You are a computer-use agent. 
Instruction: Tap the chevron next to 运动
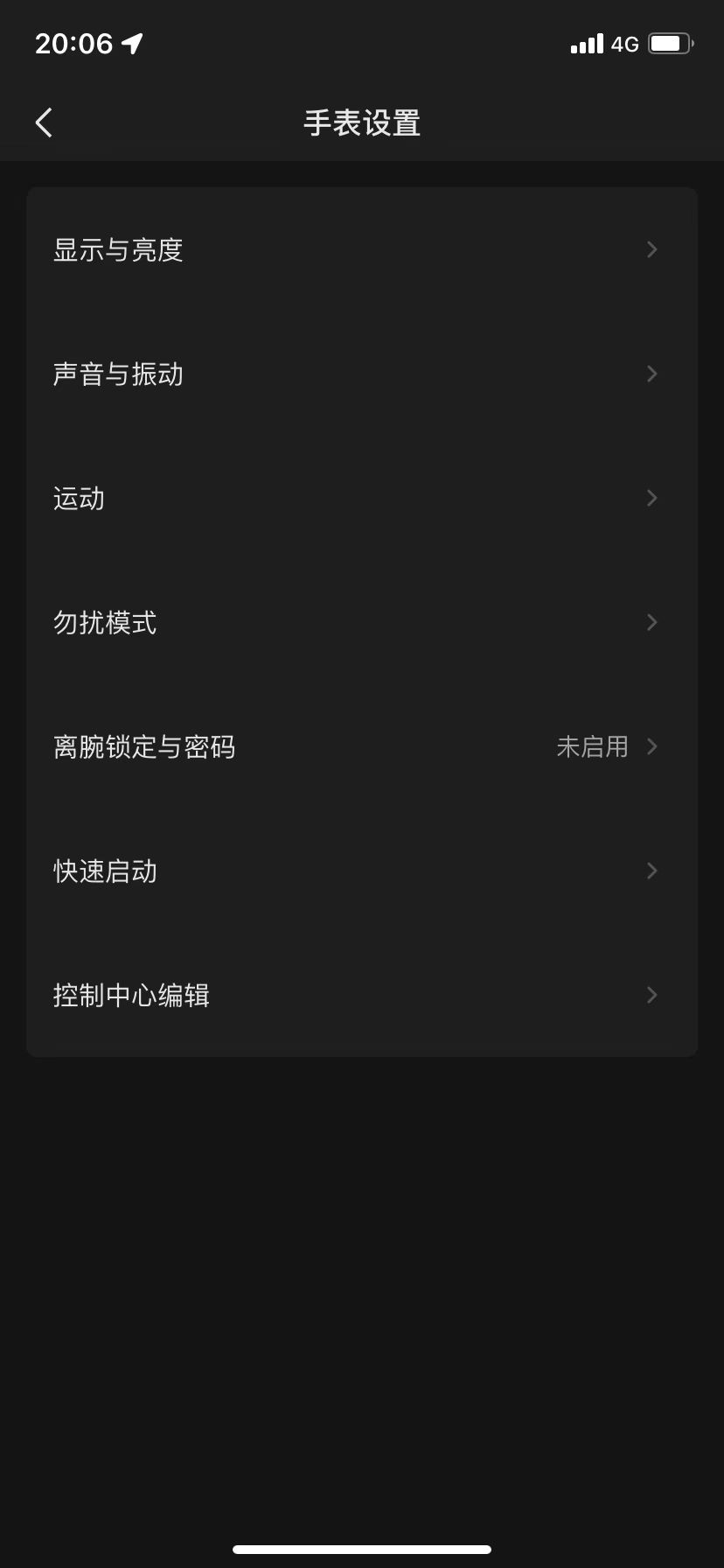tap(651, 498)
